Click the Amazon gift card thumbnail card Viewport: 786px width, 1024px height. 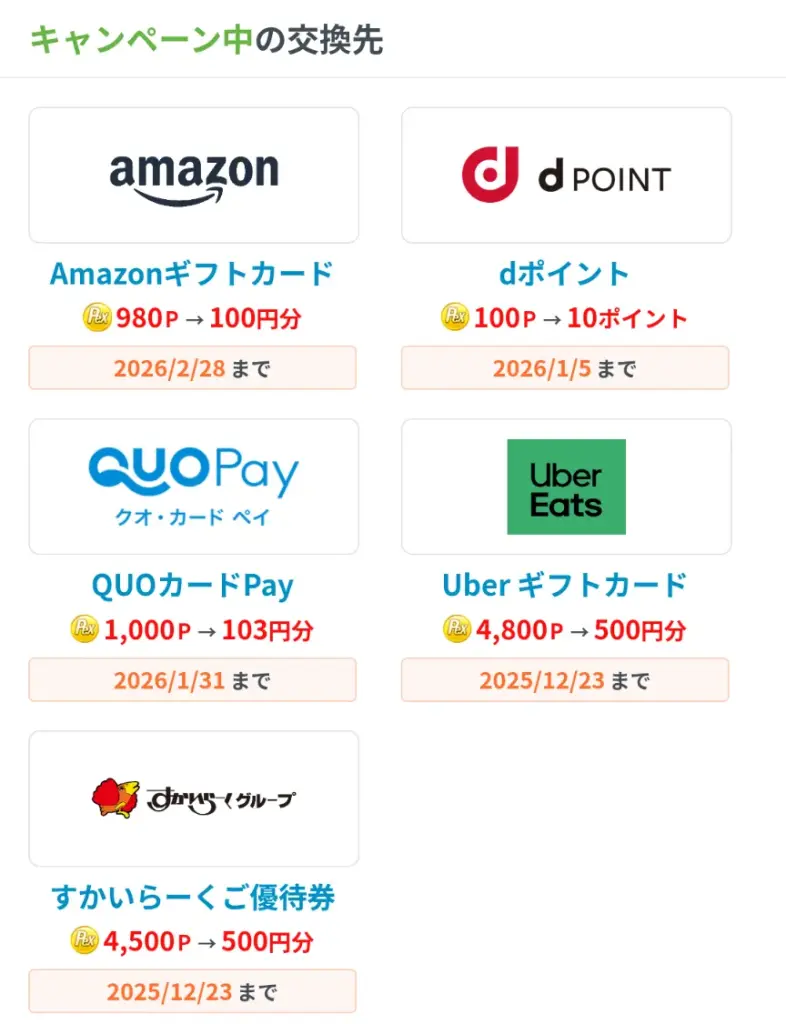pos(193,174)
